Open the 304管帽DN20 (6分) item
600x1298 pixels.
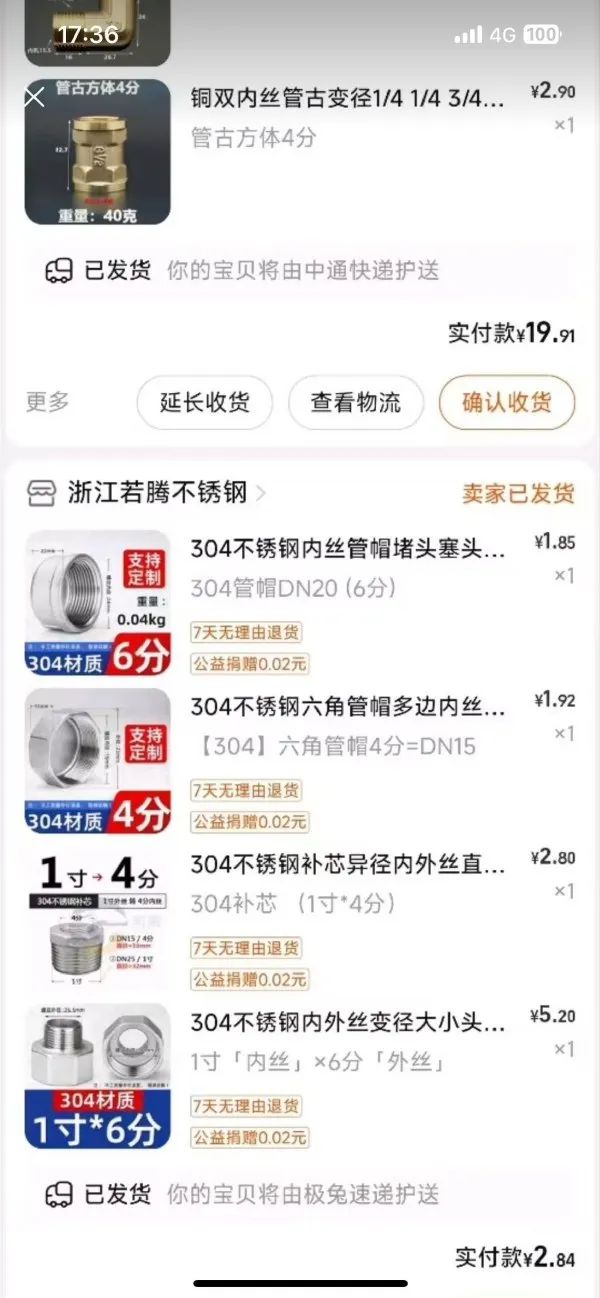[347, 549]
